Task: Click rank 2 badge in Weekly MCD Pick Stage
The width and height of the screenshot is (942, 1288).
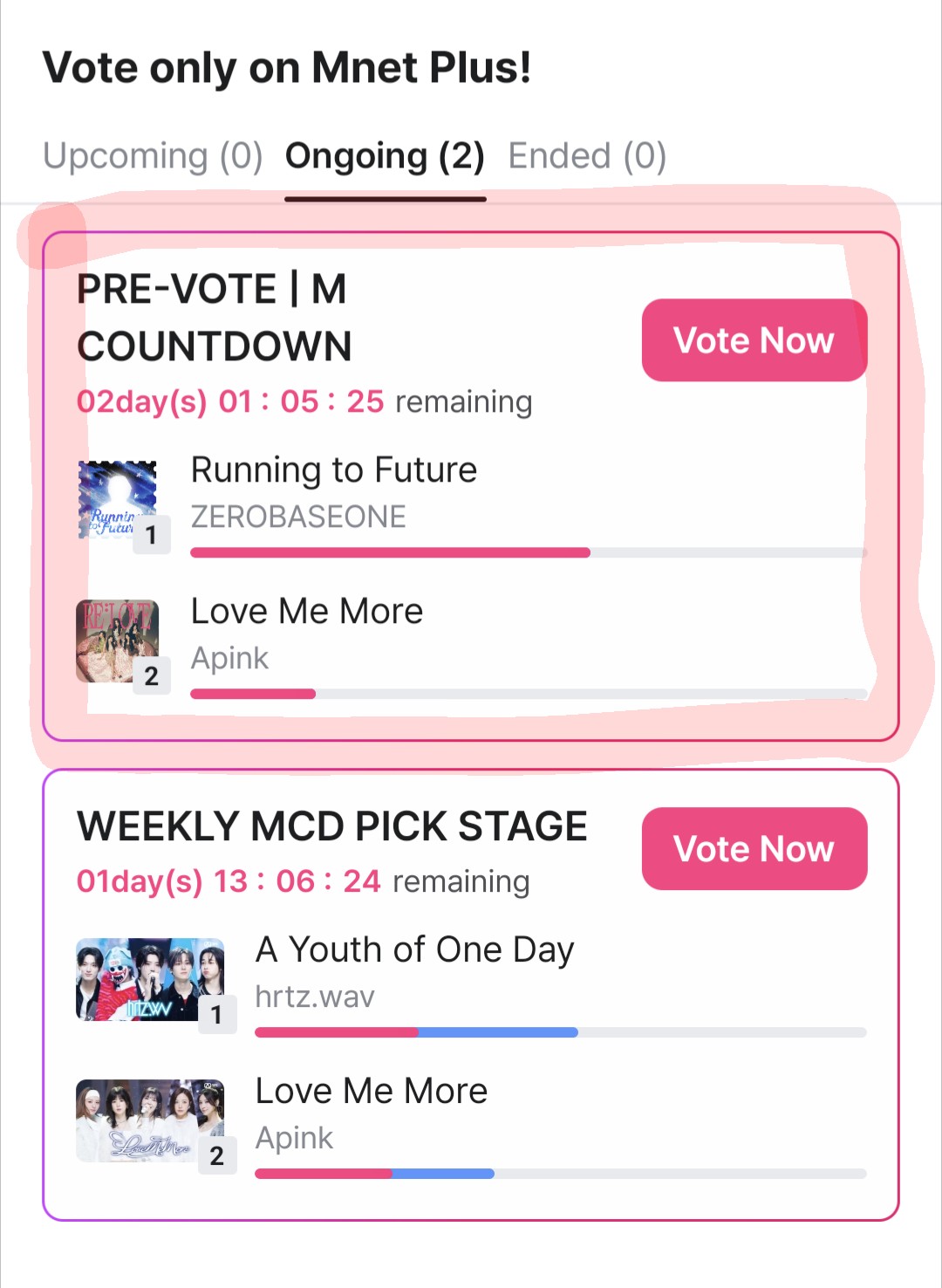Action: tap(217, 1155)
